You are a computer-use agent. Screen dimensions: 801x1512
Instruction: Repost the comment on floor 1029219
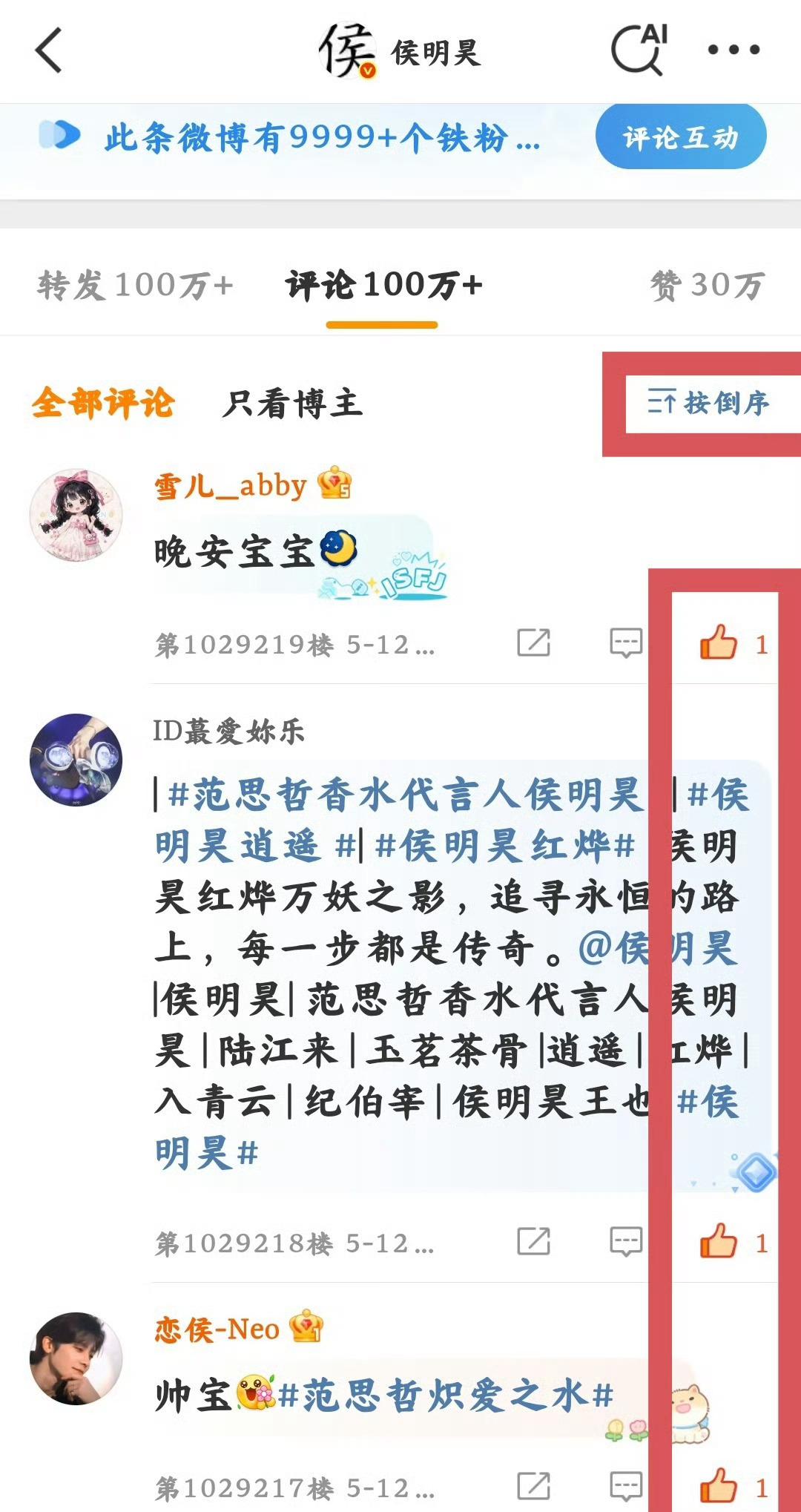coord(534,642)
